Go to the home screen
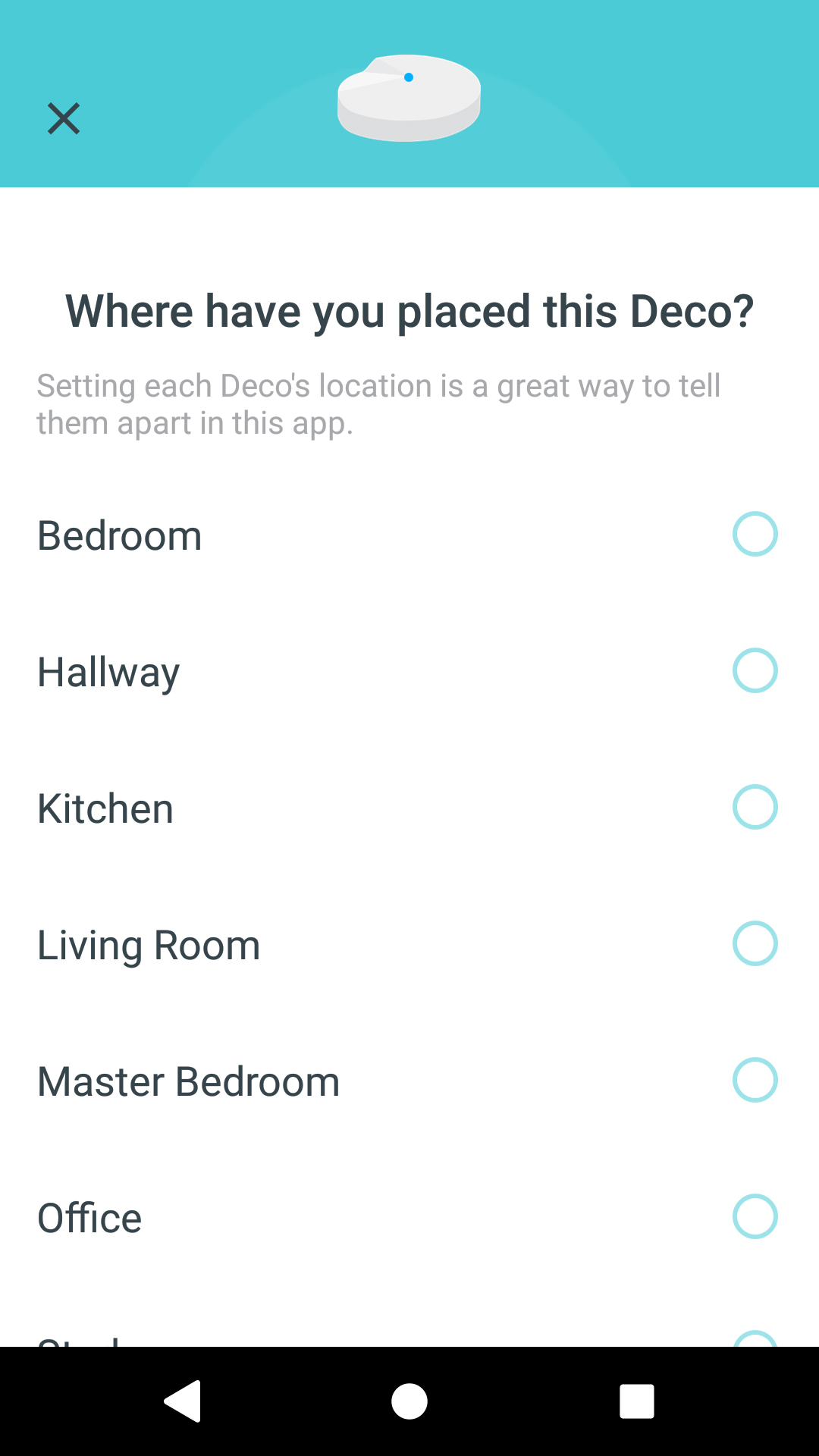This screenshot has height=1456, width=819. point(409,1401)
